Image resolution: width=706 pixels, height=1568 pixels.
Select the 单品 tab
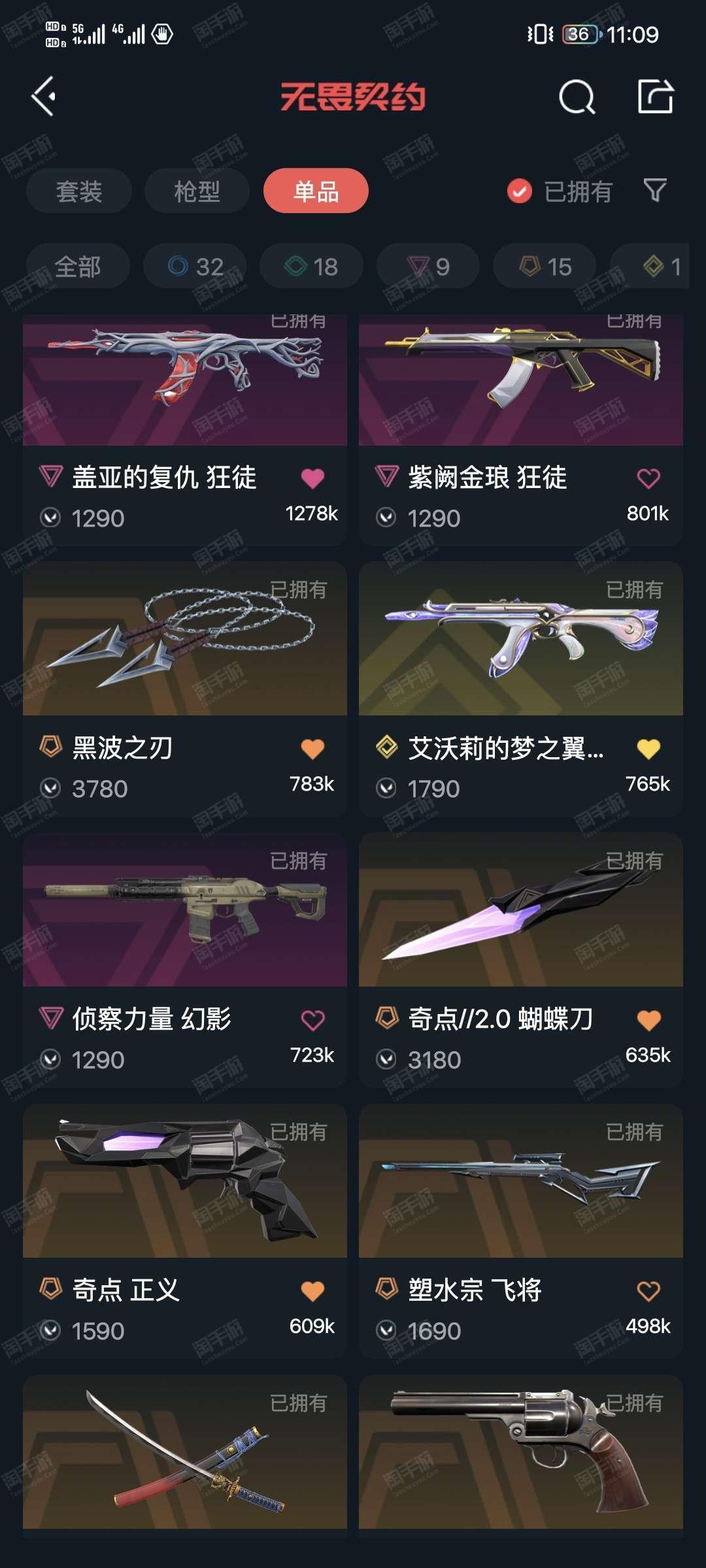point(316,191)
